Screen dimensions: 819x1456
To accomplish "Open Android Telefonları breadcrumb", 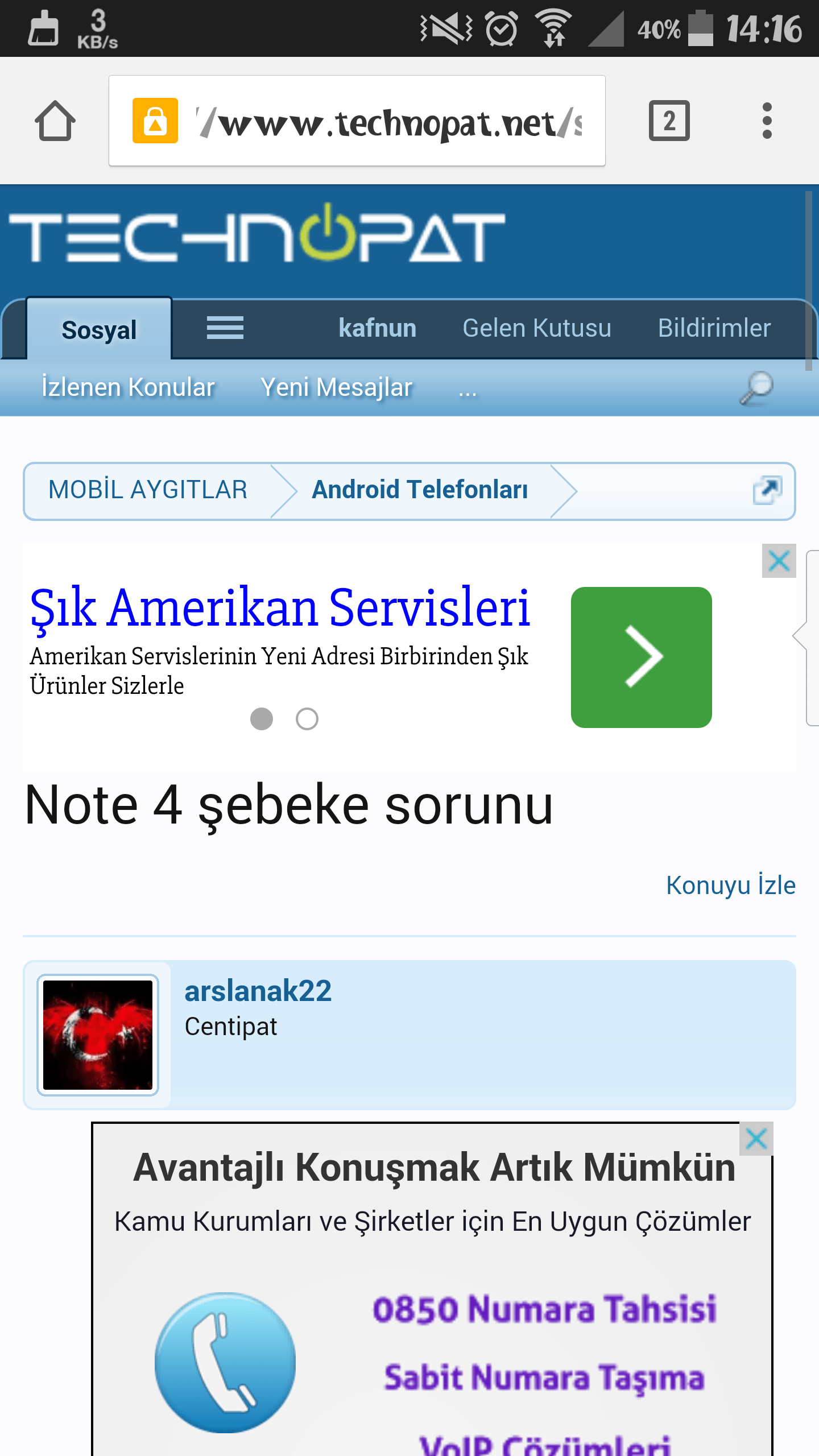I will 420,490.
